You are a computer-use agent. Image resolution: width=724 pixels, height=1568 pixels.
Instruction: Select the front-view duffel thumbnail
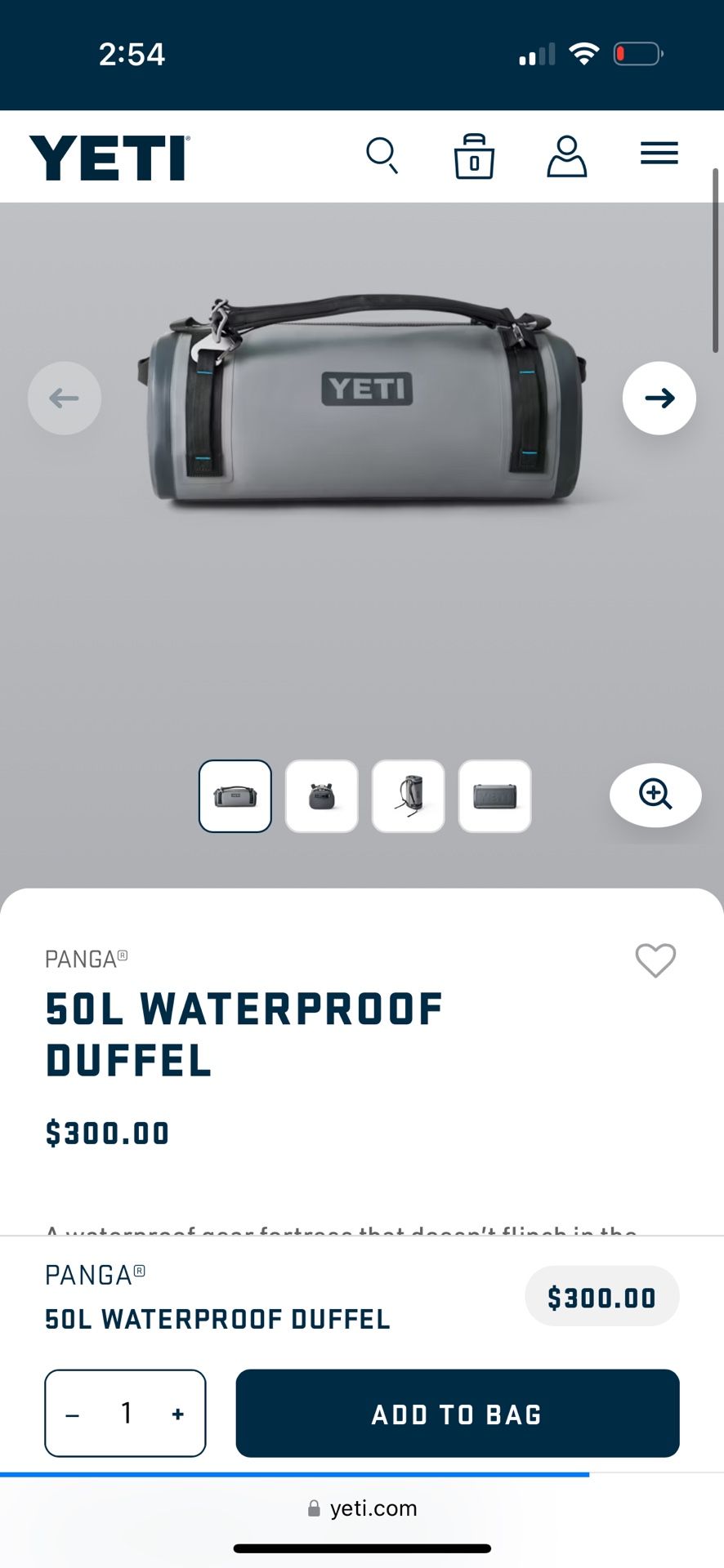(x=235, y=795)
